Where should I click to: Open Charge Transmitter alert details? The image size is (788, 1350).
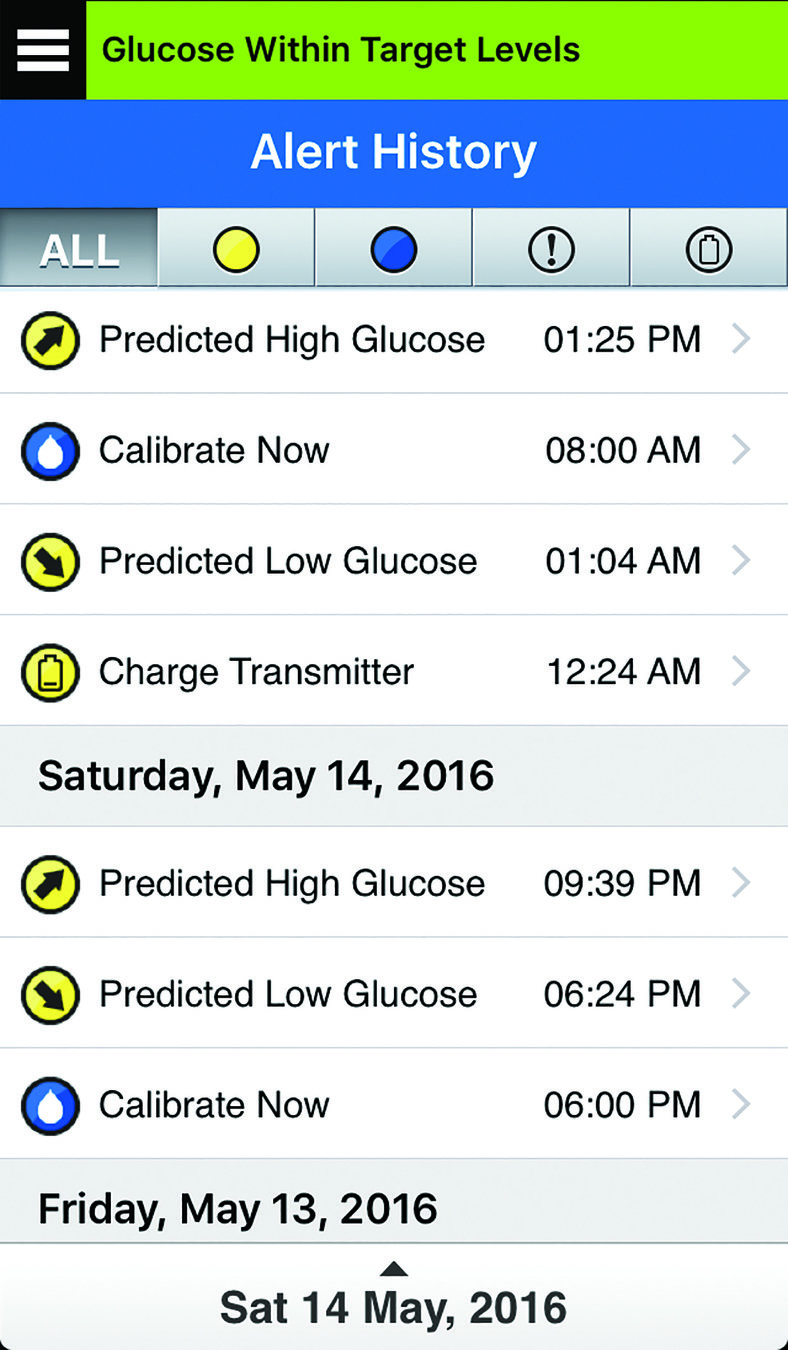394,672
